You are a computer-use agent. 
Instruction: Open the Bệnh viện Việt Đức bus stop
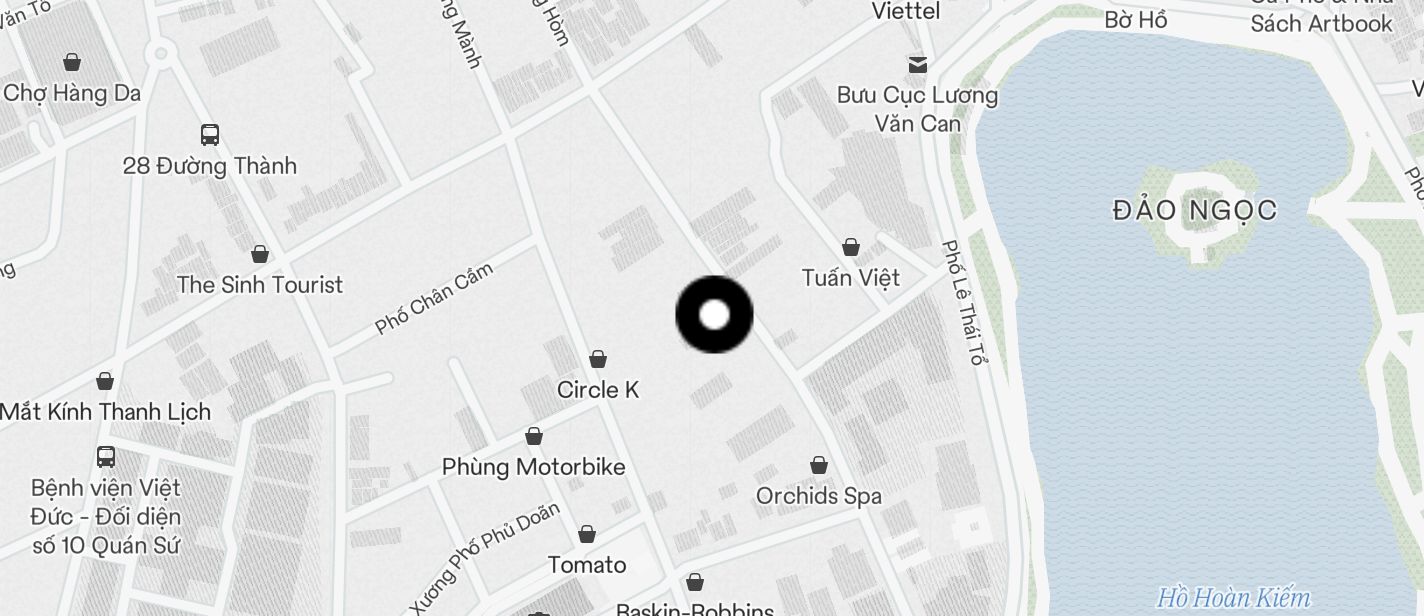pos(106,457)
